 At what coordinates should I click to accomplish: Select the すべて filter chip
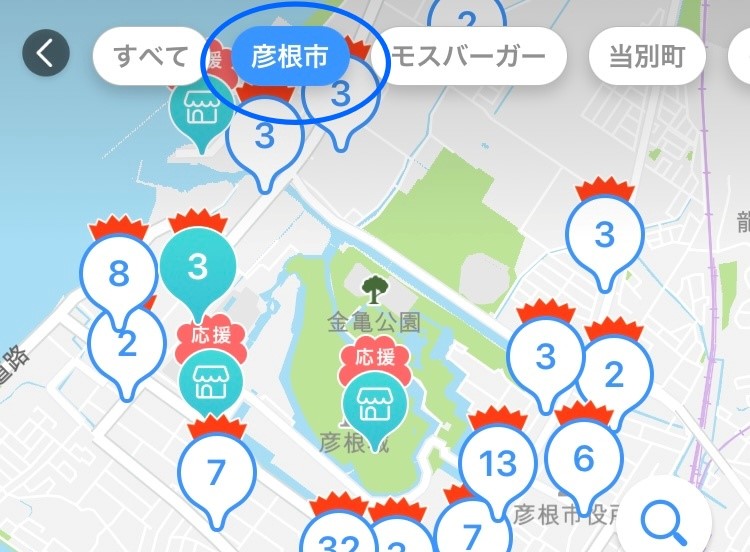pos(151,56)
